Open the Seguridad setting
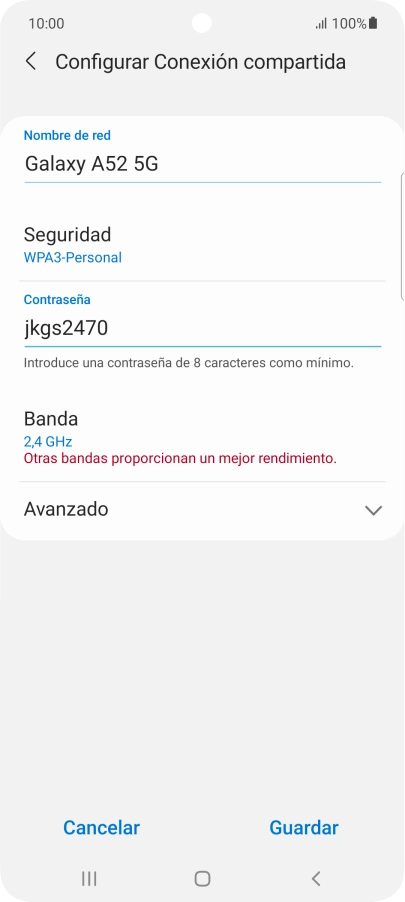This screenshot has width=405, height=902. 202,244
